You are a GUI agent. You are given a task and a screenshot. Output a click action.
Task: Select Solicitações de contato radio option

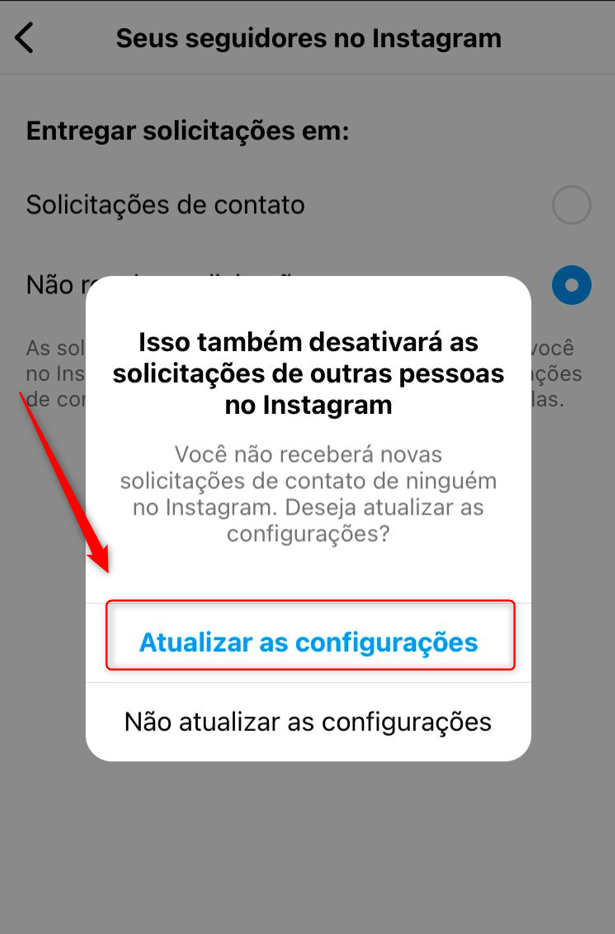(x=571, y=205)
